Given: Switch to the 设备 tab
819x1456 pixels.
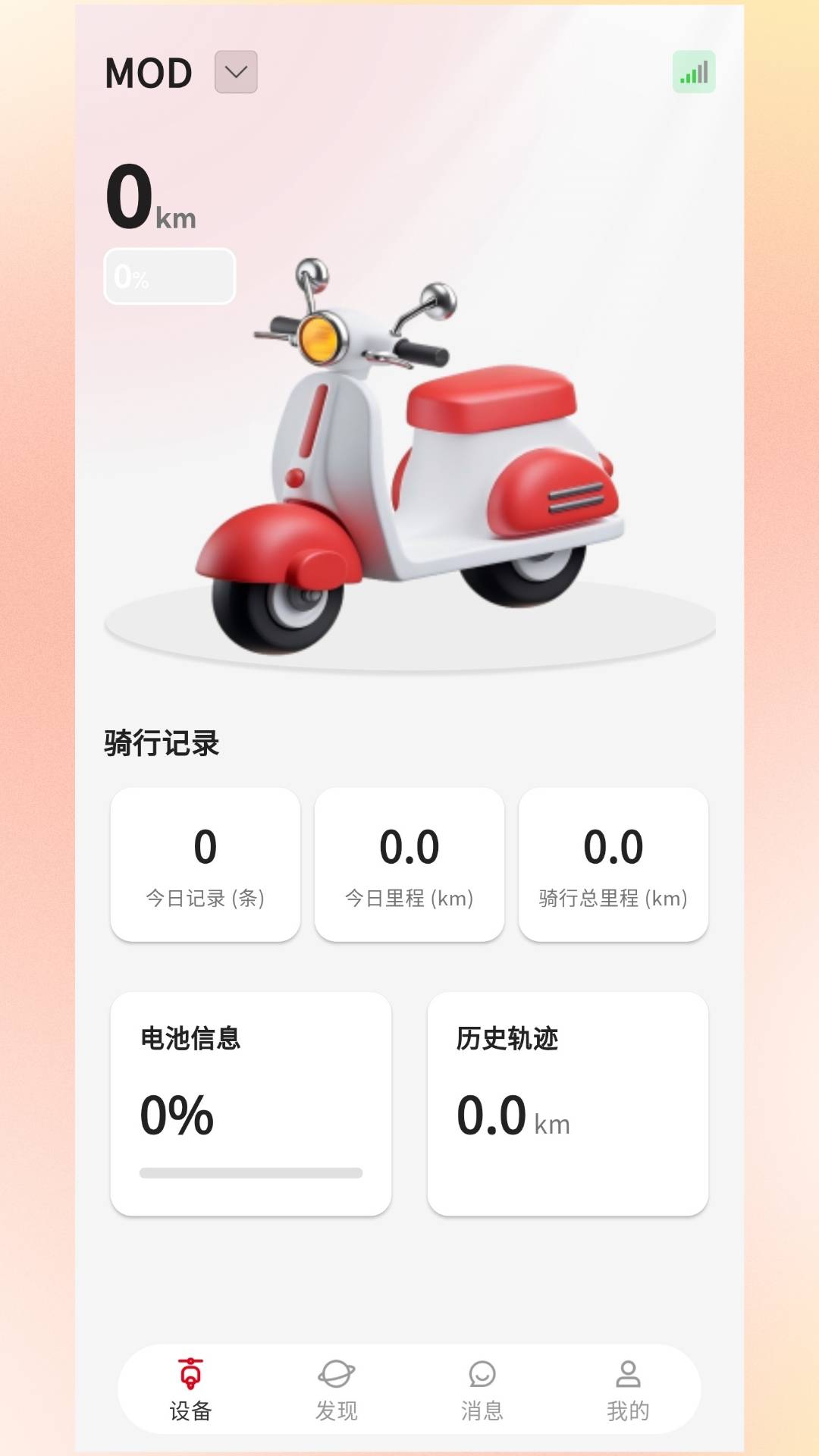Looking at the screenshot, I should point(190,1388).
